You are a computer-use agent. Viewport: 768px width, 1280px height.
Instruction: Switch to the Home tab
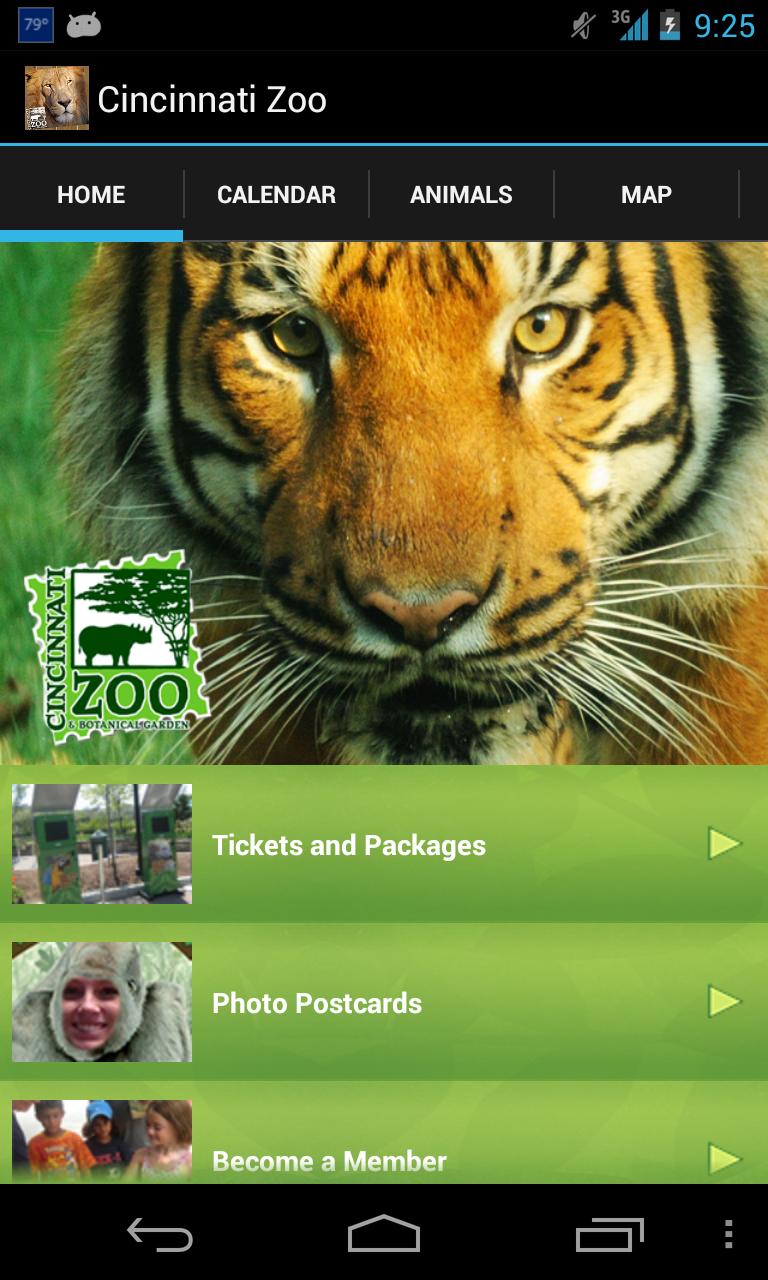tap(91, 194)
